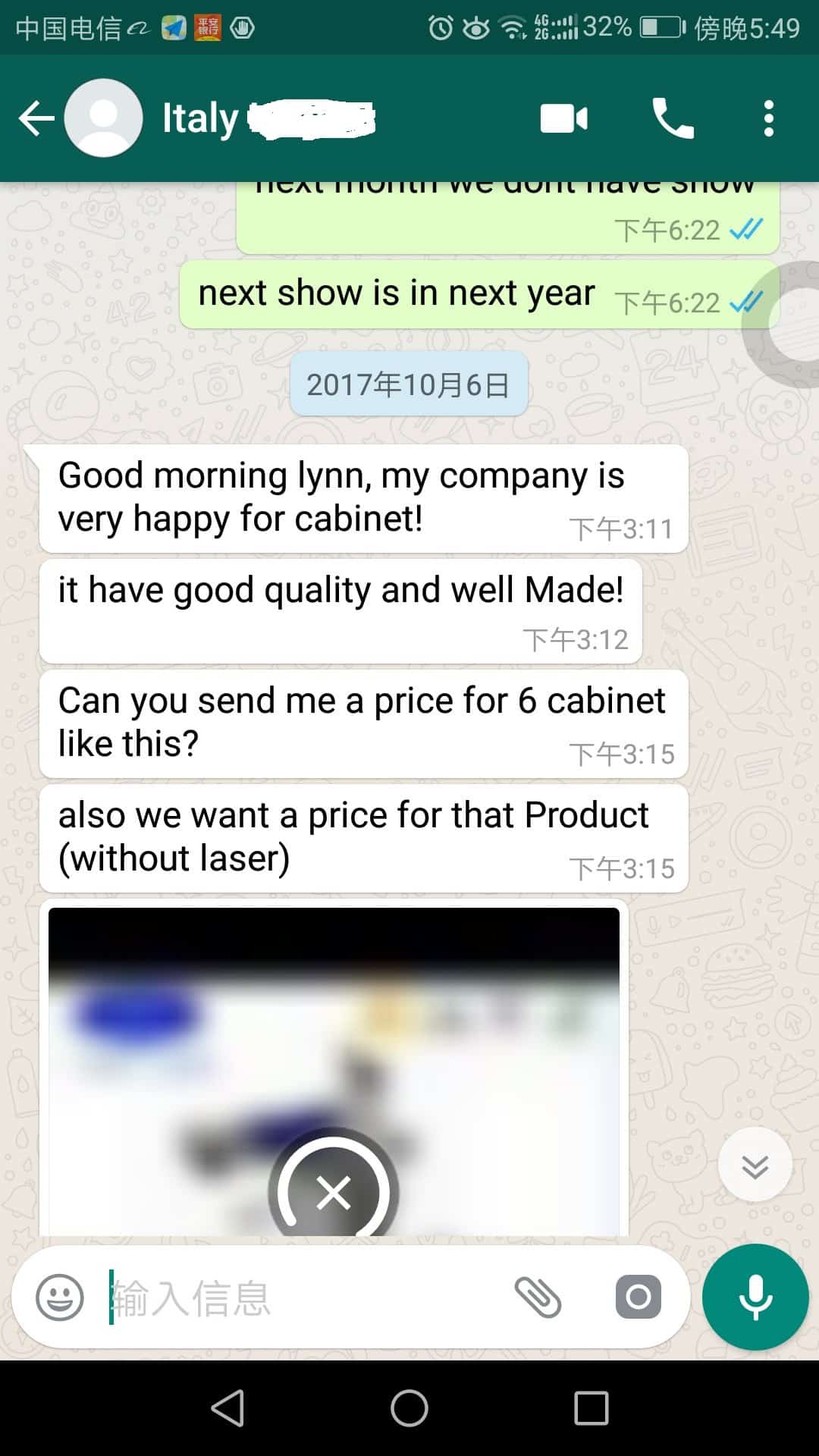The width and height of the screenshot is (819, 1456).
Task: Open the Italy contact profile picture
Action: tap(104, 118)
